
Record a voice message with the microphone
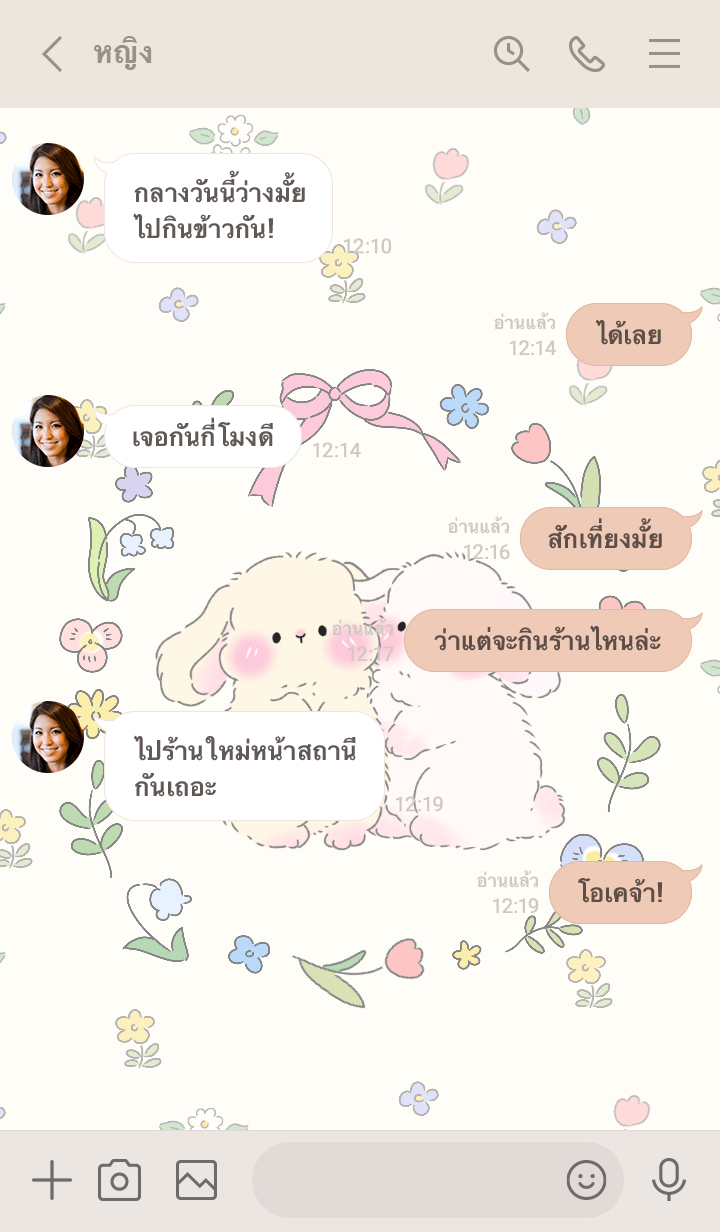click(x=668, y=1181)
